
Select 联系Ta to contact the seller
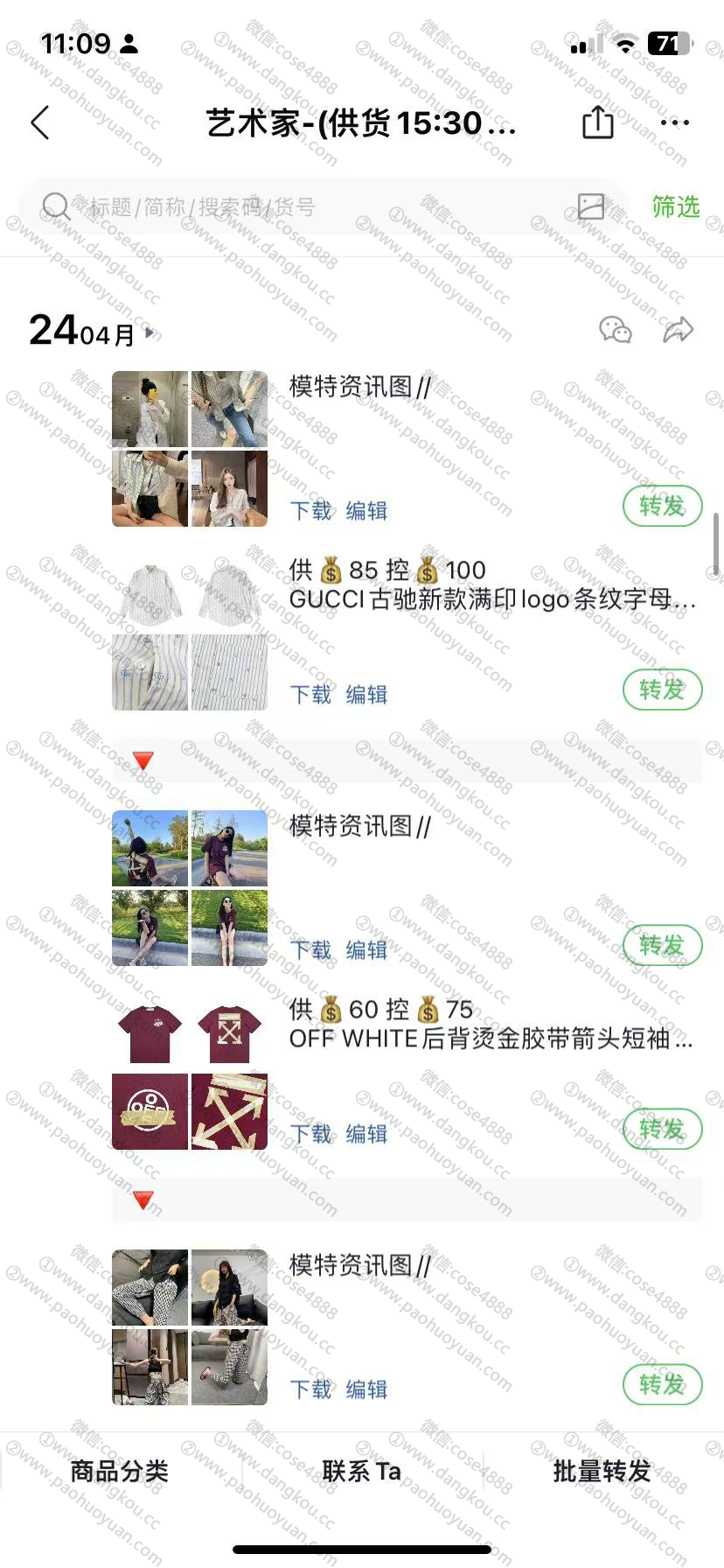(x=361, y=1472)
